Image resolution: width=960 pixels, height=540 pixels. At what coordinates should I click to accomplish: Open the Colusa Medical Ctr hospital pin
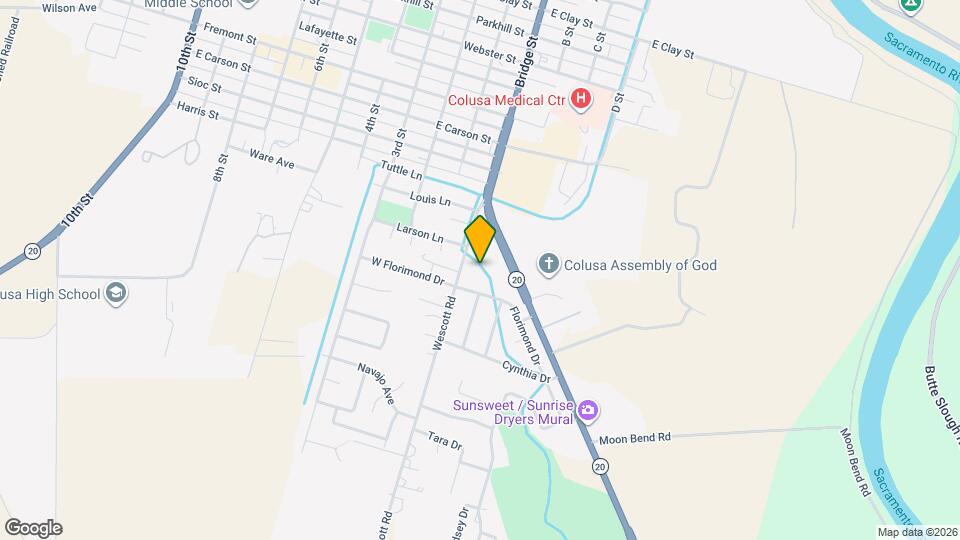tap(581, 98)
